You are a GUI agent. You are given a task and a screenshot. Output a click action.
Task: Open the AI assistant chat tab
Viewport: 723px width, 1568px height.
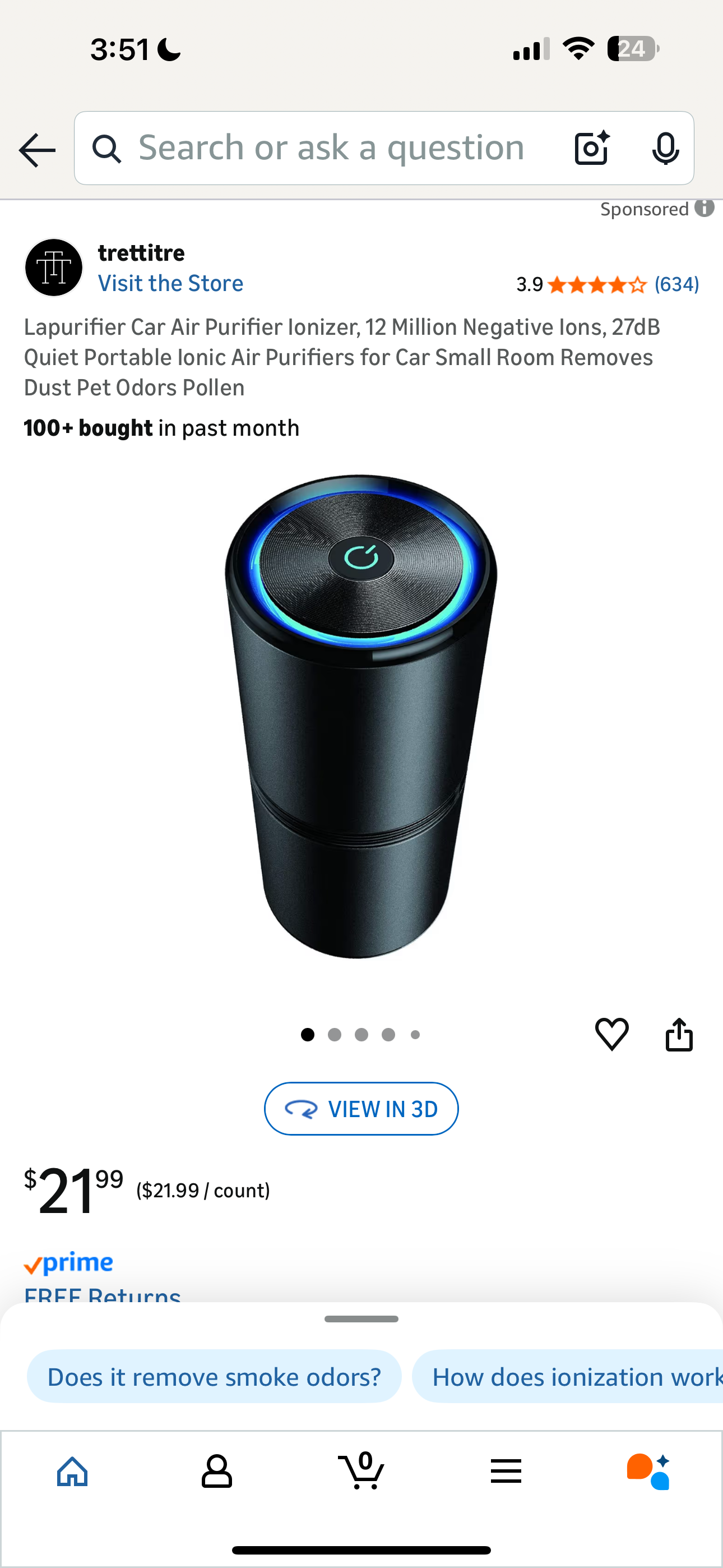coord(649,1471)
